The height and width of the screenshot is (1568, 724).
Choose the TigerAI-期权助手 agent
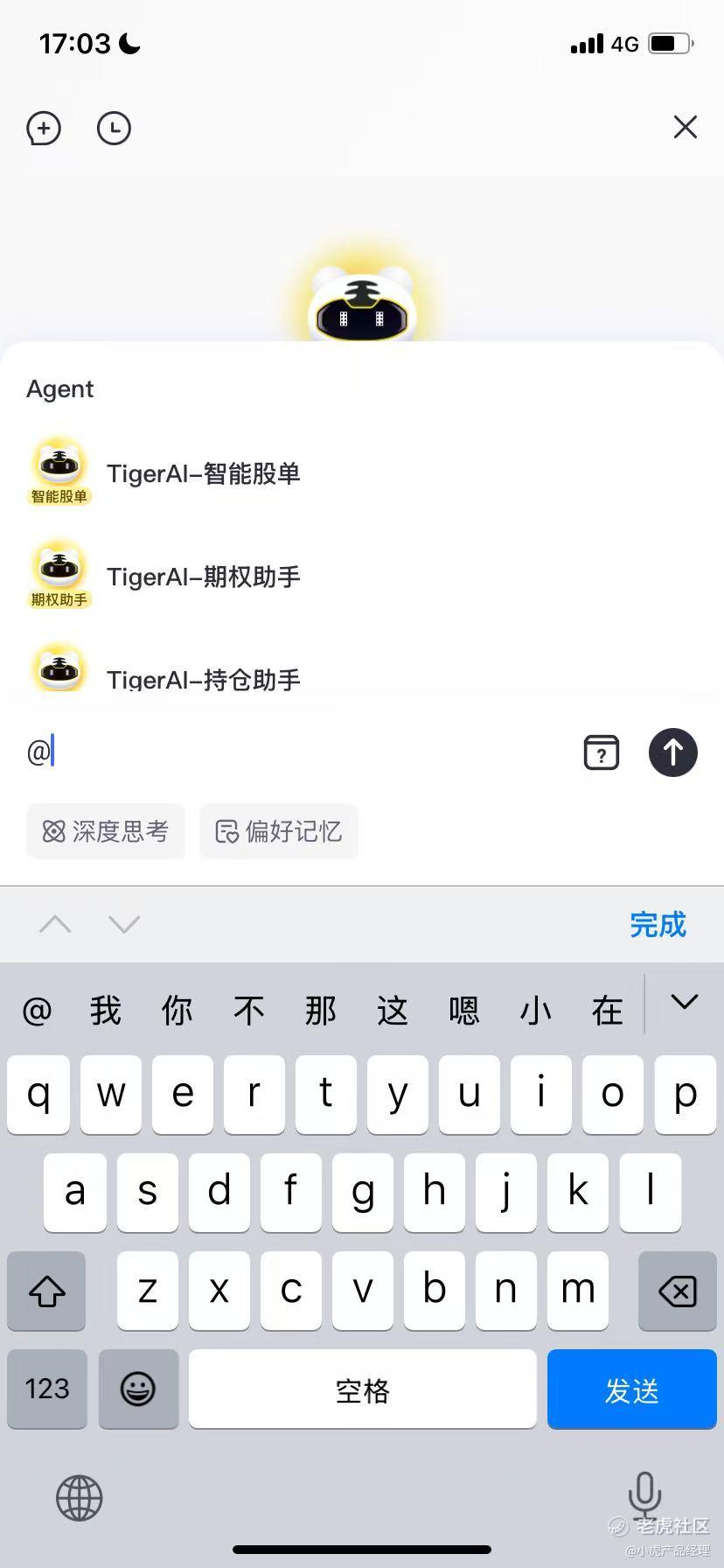203,577
